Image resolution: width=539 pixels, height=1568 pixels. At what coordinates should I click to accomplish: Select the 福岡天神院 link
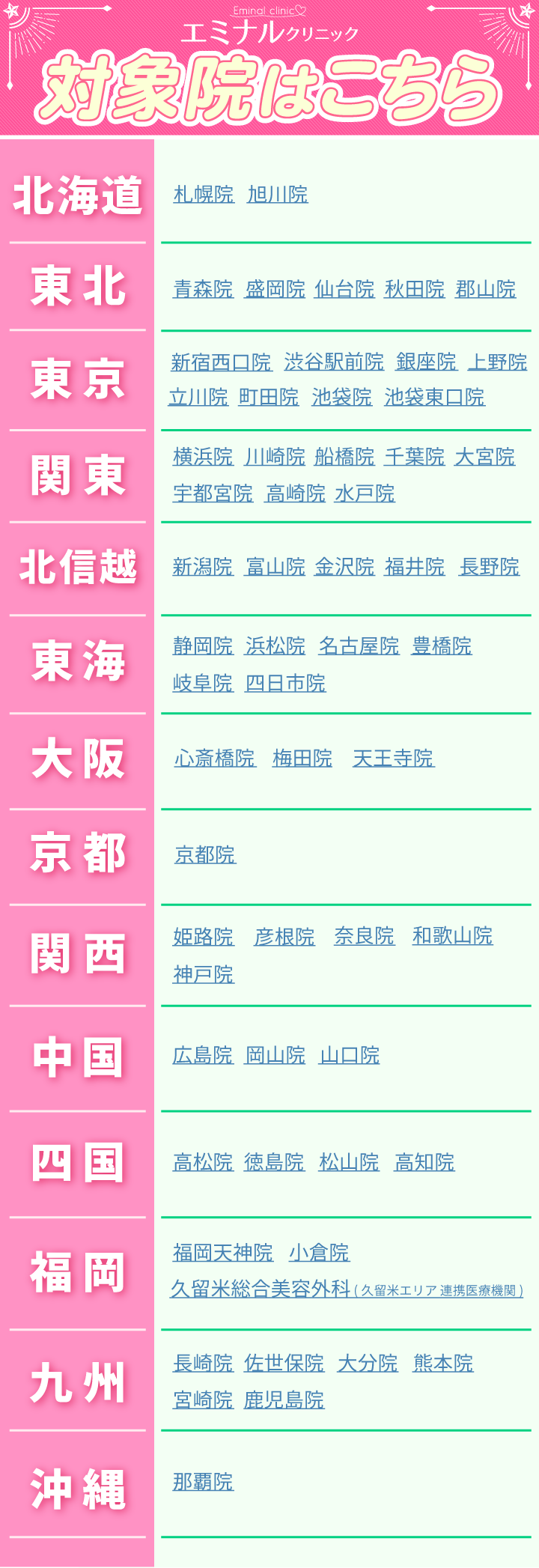(223, 1252)
